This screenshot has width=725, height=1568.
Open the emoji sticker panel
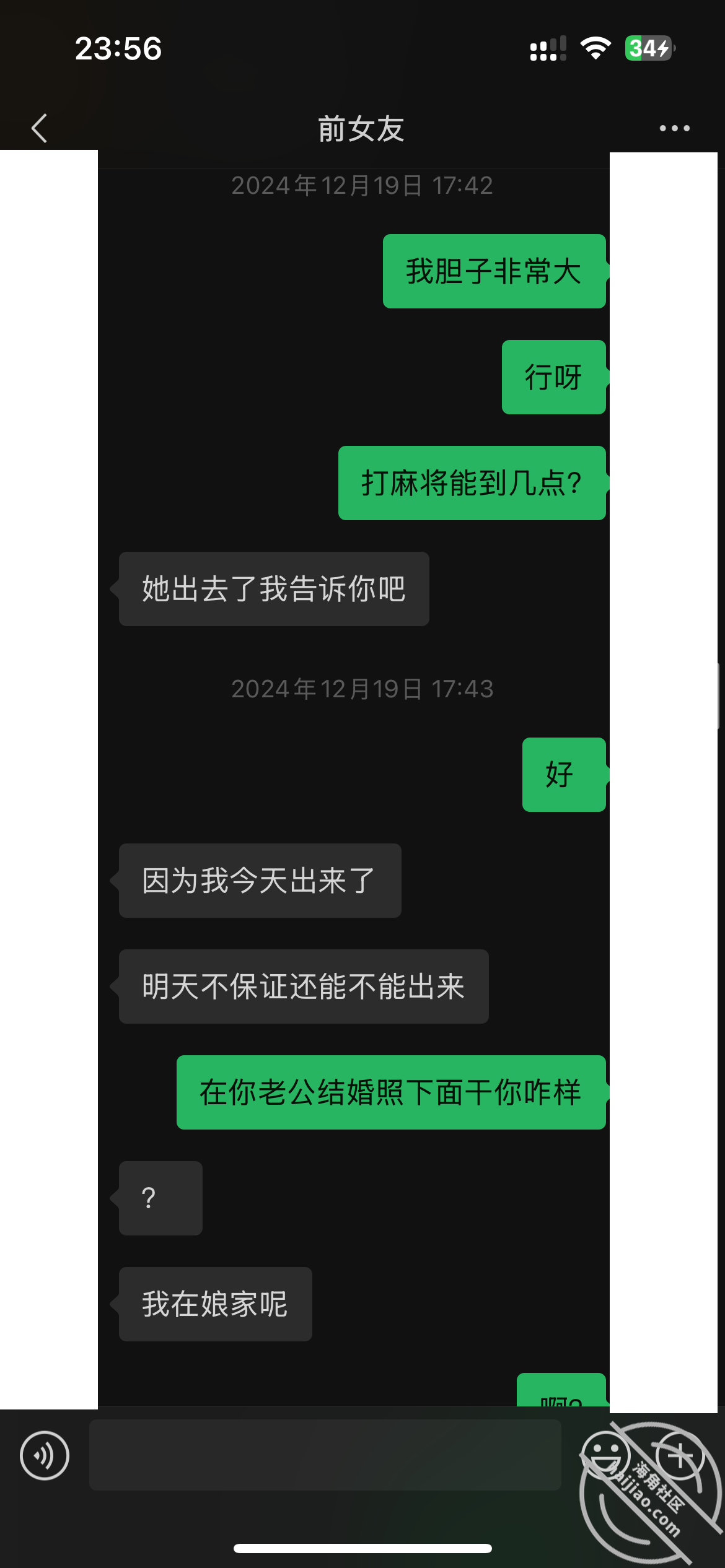coord(605,1455)
